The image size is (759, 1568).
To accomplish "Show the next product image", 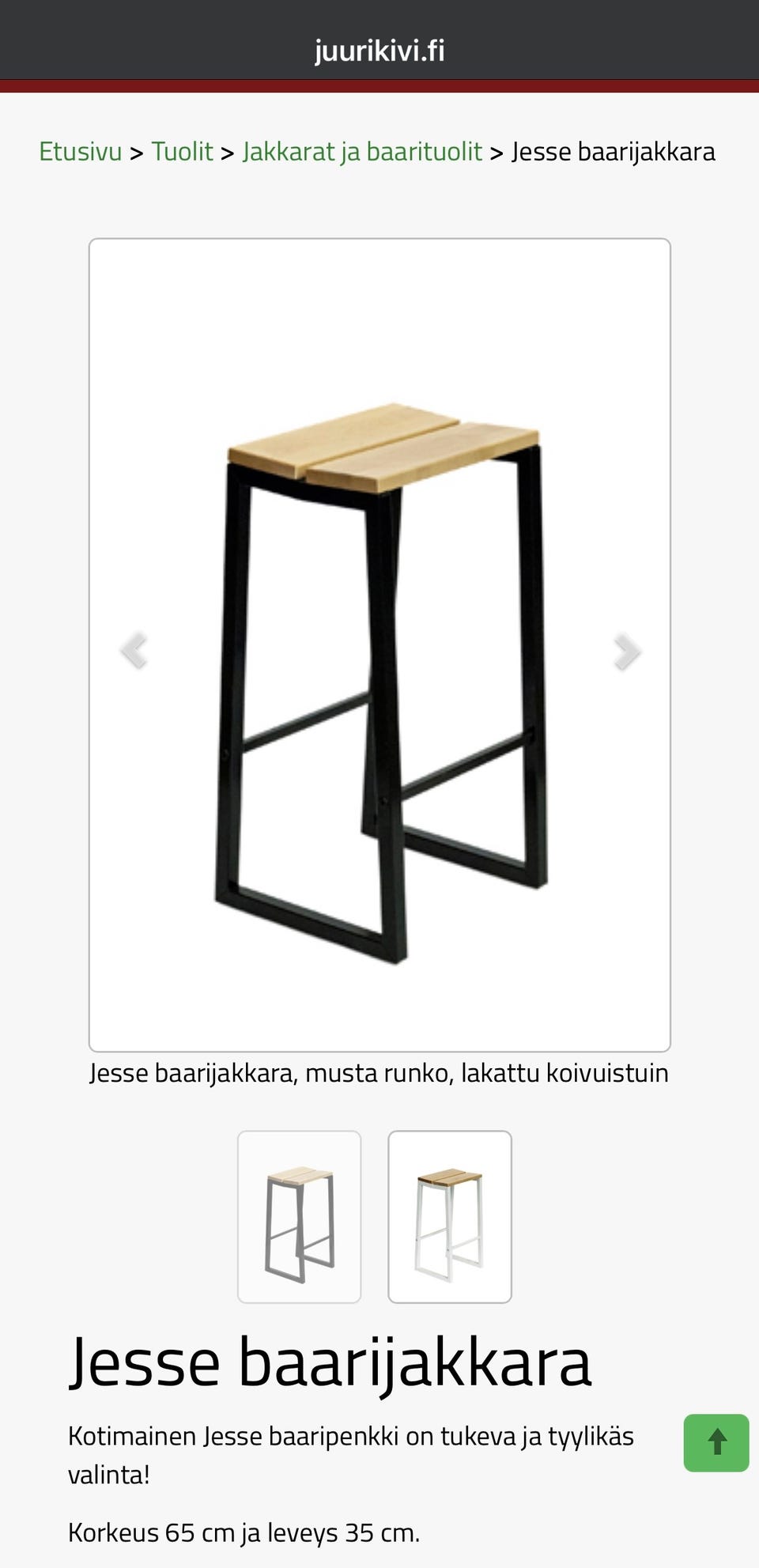I will point(626,651).
